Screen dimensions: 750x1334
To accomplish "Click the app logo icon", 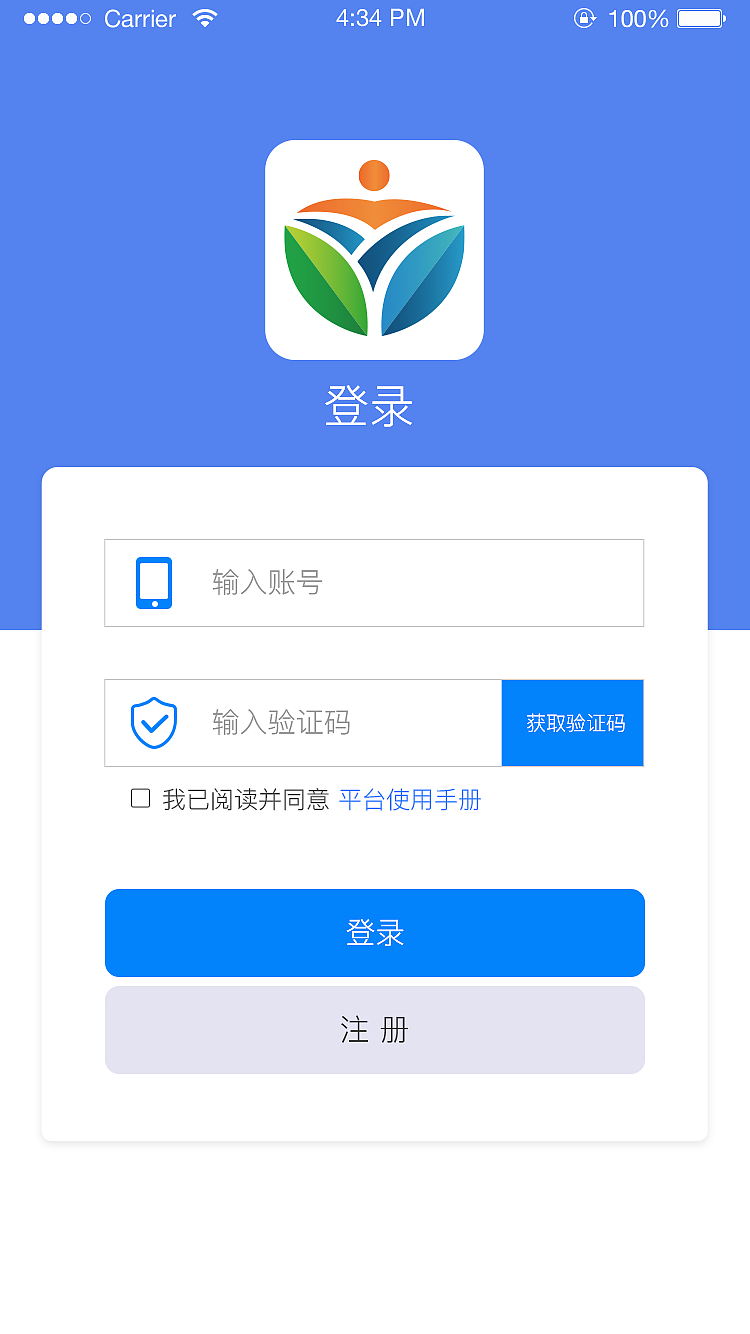I will (374, 250).
